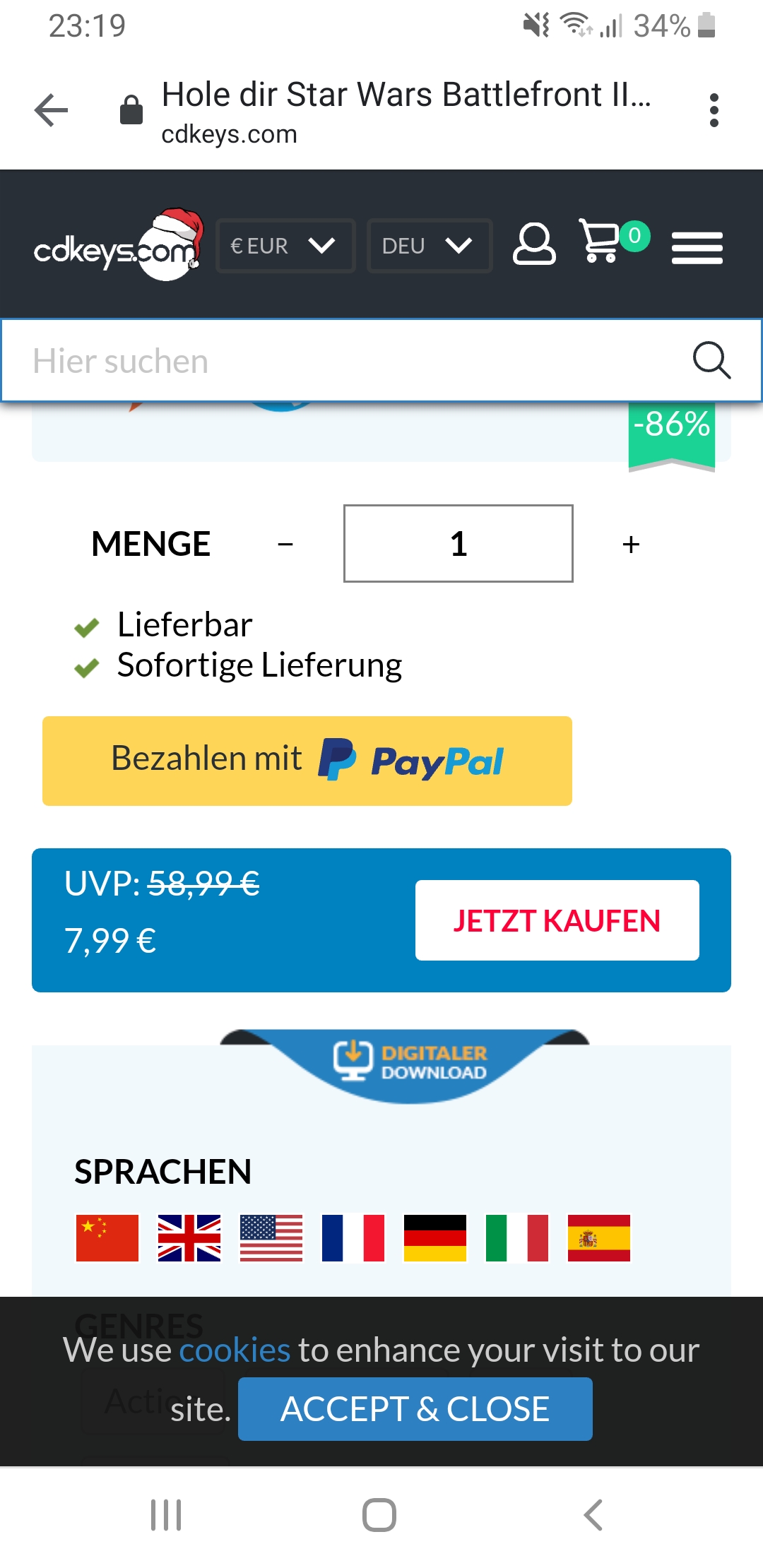Open the browser overflow menu
This screenshot has width=763, height=1568.
(714, 111)
